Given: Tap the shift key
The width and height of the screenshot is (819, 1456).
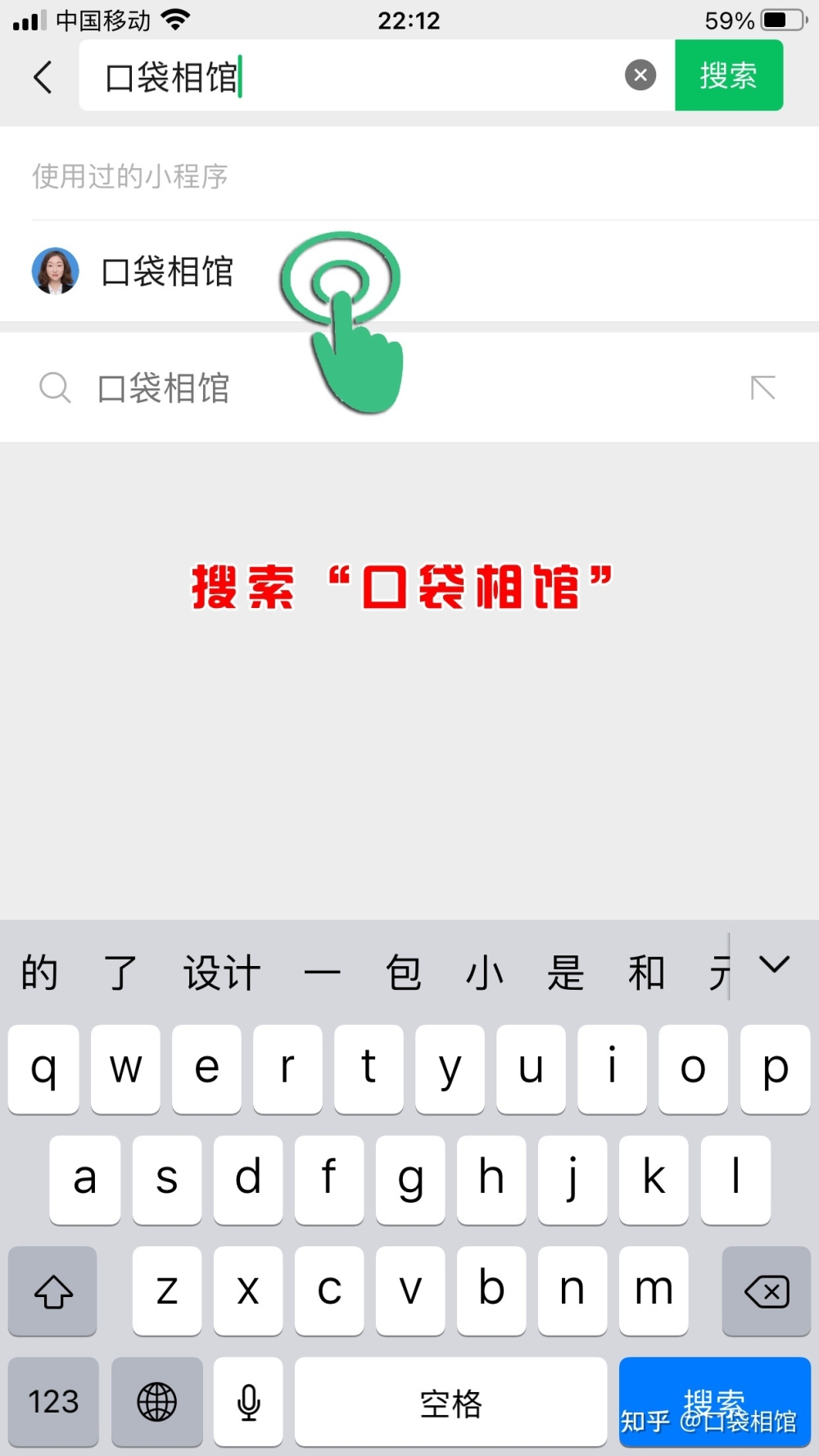Looking at the screenshot, I should pos(53,1291).
